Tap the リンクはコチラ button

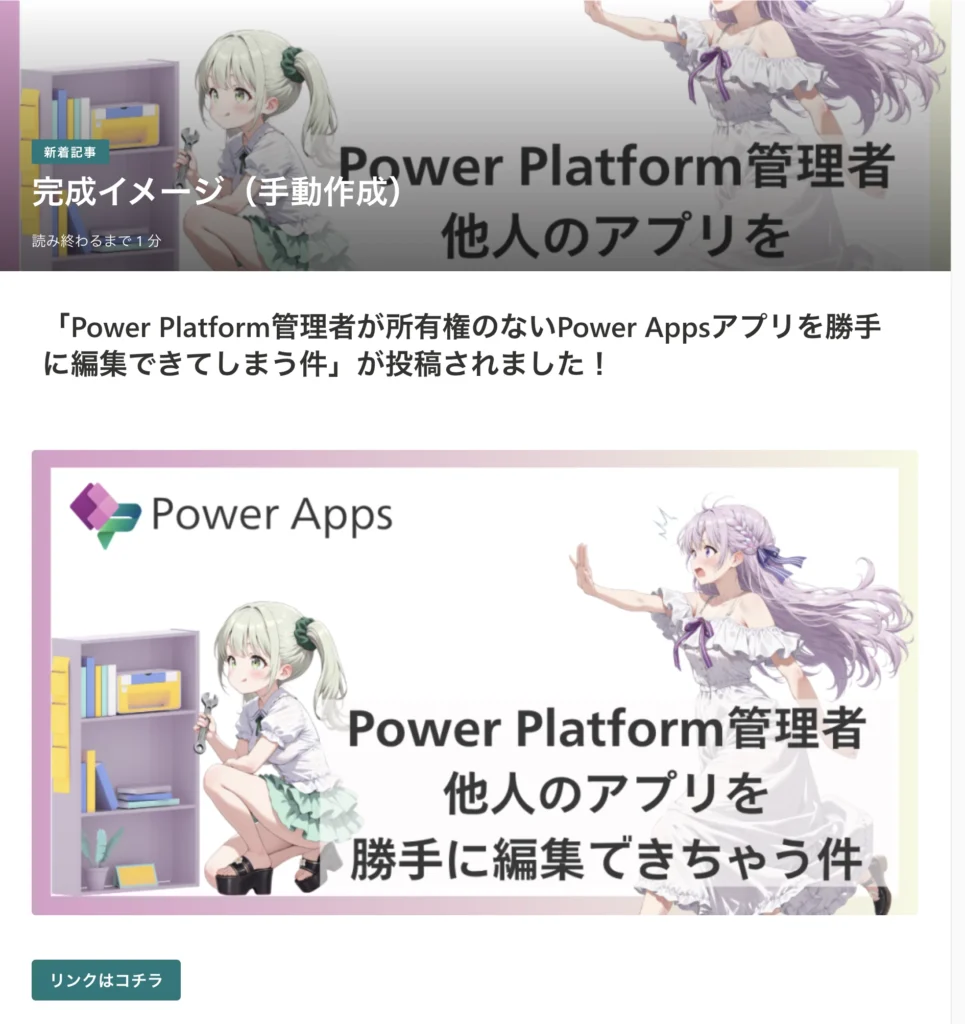tap(106, 980)
